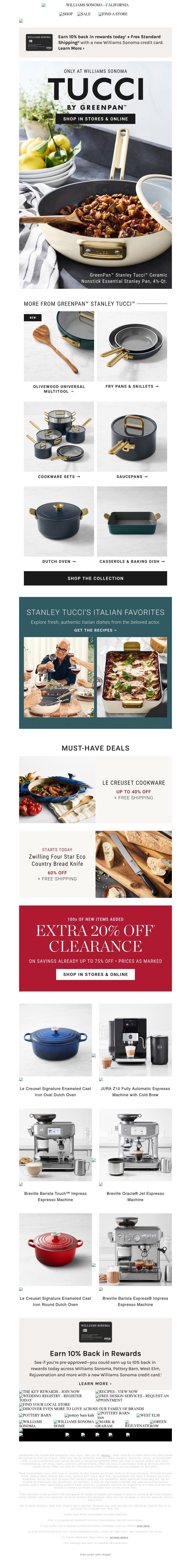Image resolution: width=191 pixels, height=1568 pixels.
Task: Tap Shop in Stores & Online under Tucci
Action: click(95, 119)
